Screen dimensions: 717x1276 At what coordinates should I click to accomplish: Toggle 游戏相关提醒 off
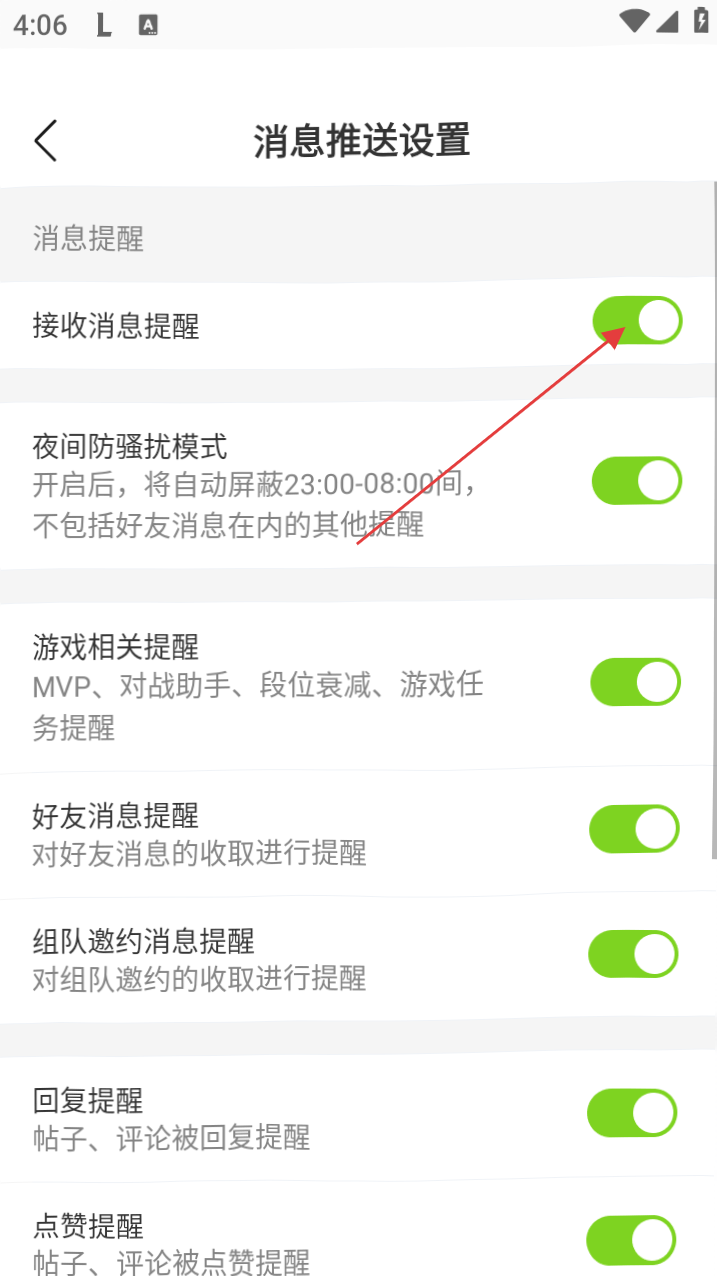point(635,682)
